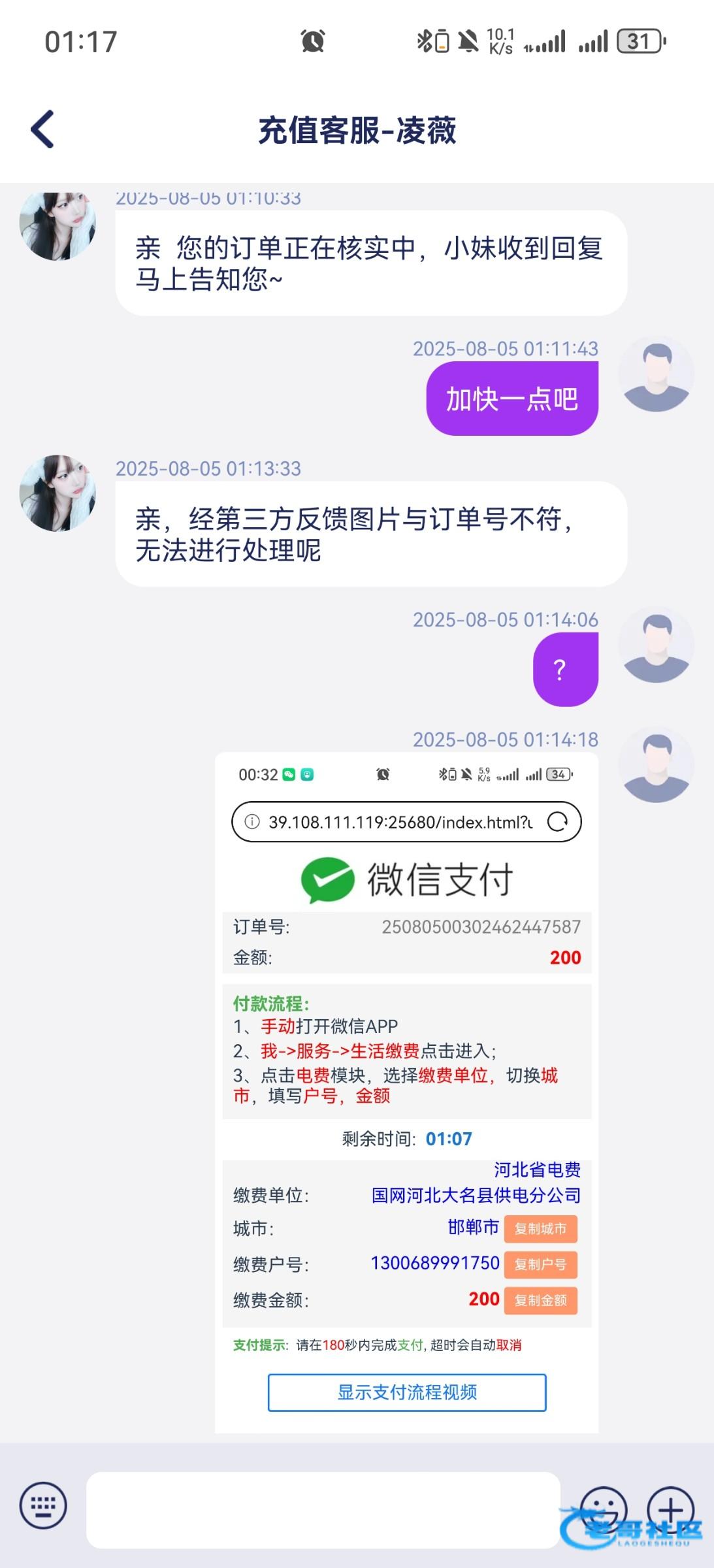This screenshot has height=1568, width=714.
Task: Tap the customer service 凌薇 avatar
Action: pyautogui.click(x=57, y=493)
